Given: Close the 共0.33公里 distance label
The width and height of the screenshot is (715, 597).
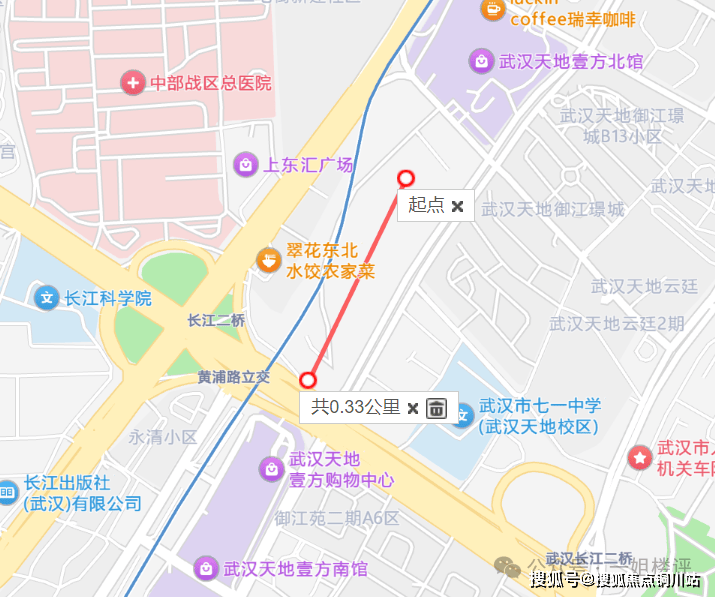Looking at the screenshot, I should click(x=413, y=408).
